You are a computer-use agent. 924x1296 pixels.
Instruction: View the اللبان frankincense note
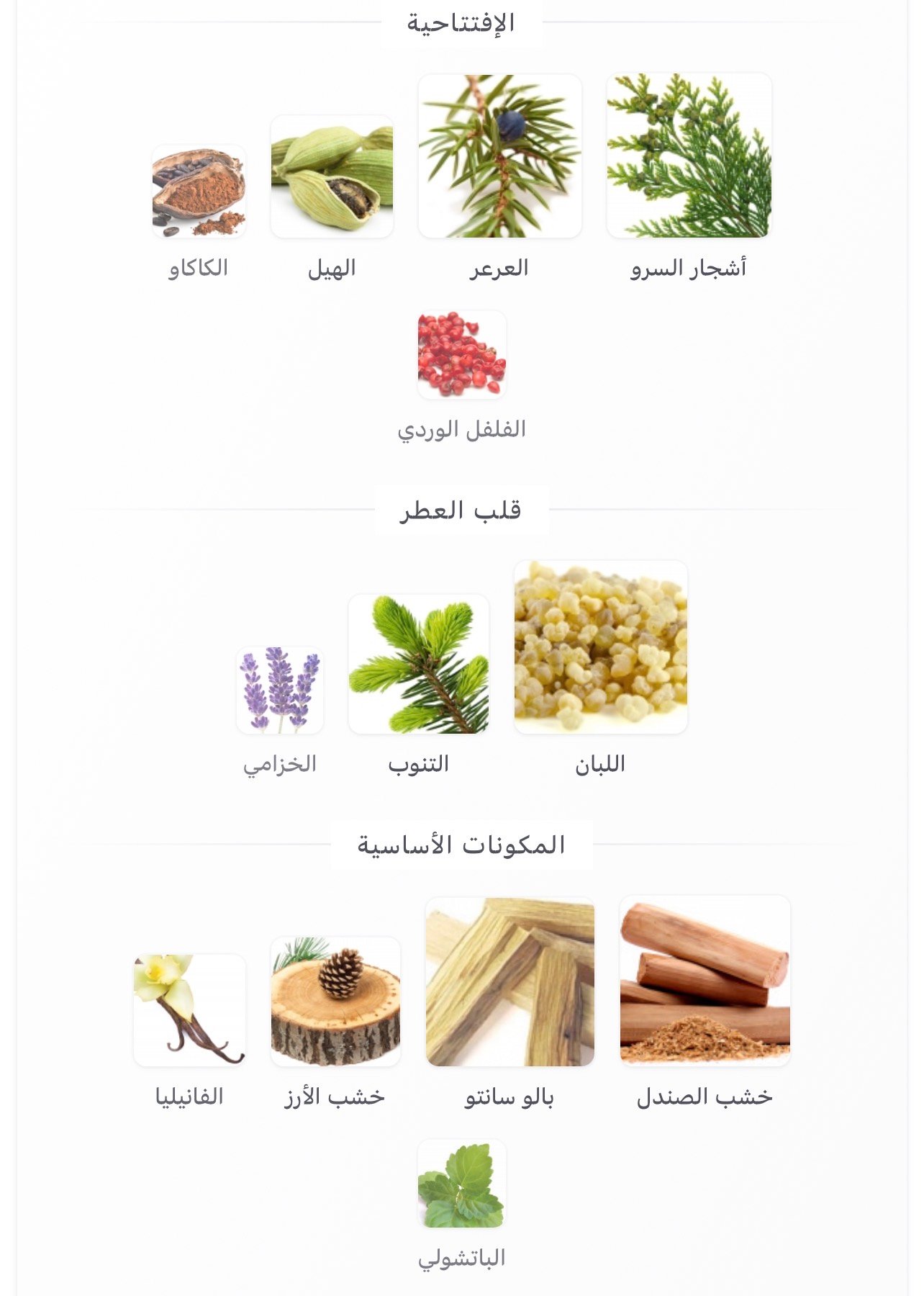[601, 647]
